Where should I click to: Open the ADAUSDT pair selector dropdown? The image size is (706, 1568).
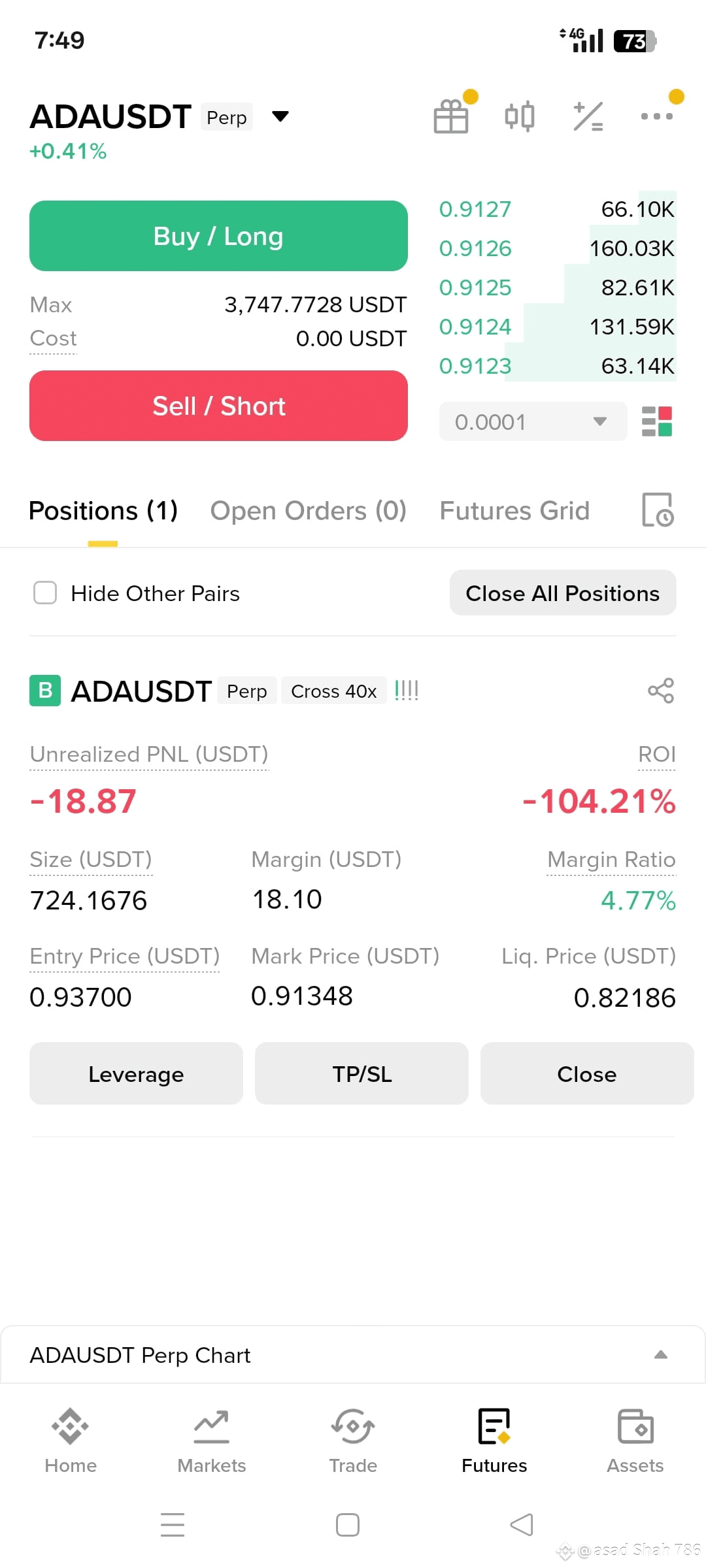280,117
